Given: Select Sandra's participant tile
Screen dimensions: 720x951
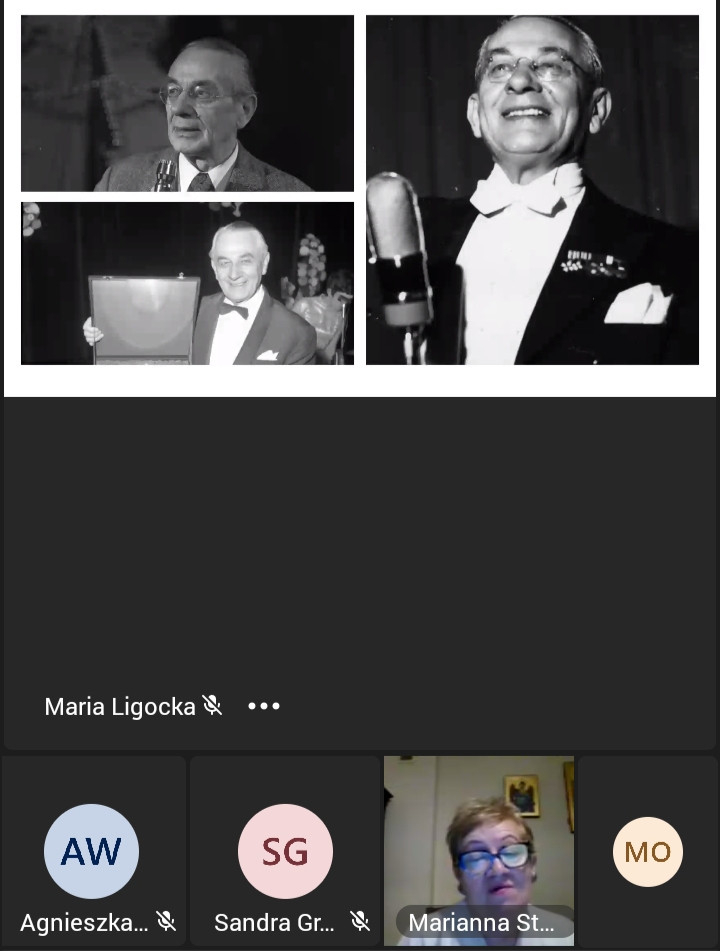Looking at the screenshot, I should 285,851.
